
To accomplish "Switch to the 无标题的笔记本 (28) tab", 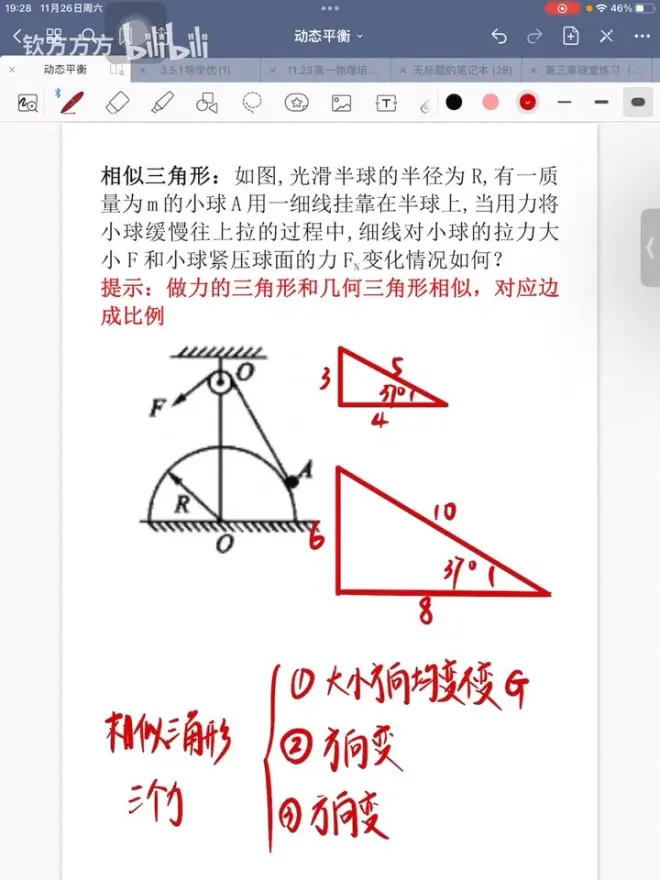I will point(462,71).
